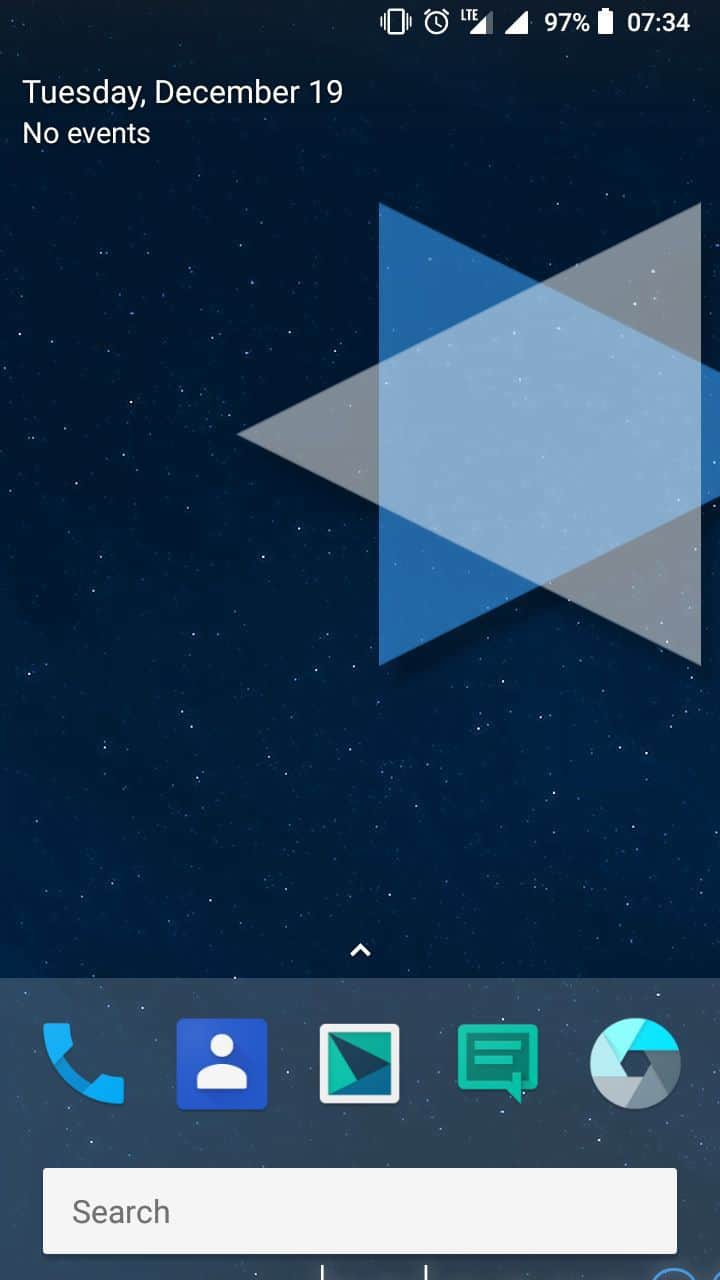
Task: Launch the Camera app
Action: (x=635, y=1063)
